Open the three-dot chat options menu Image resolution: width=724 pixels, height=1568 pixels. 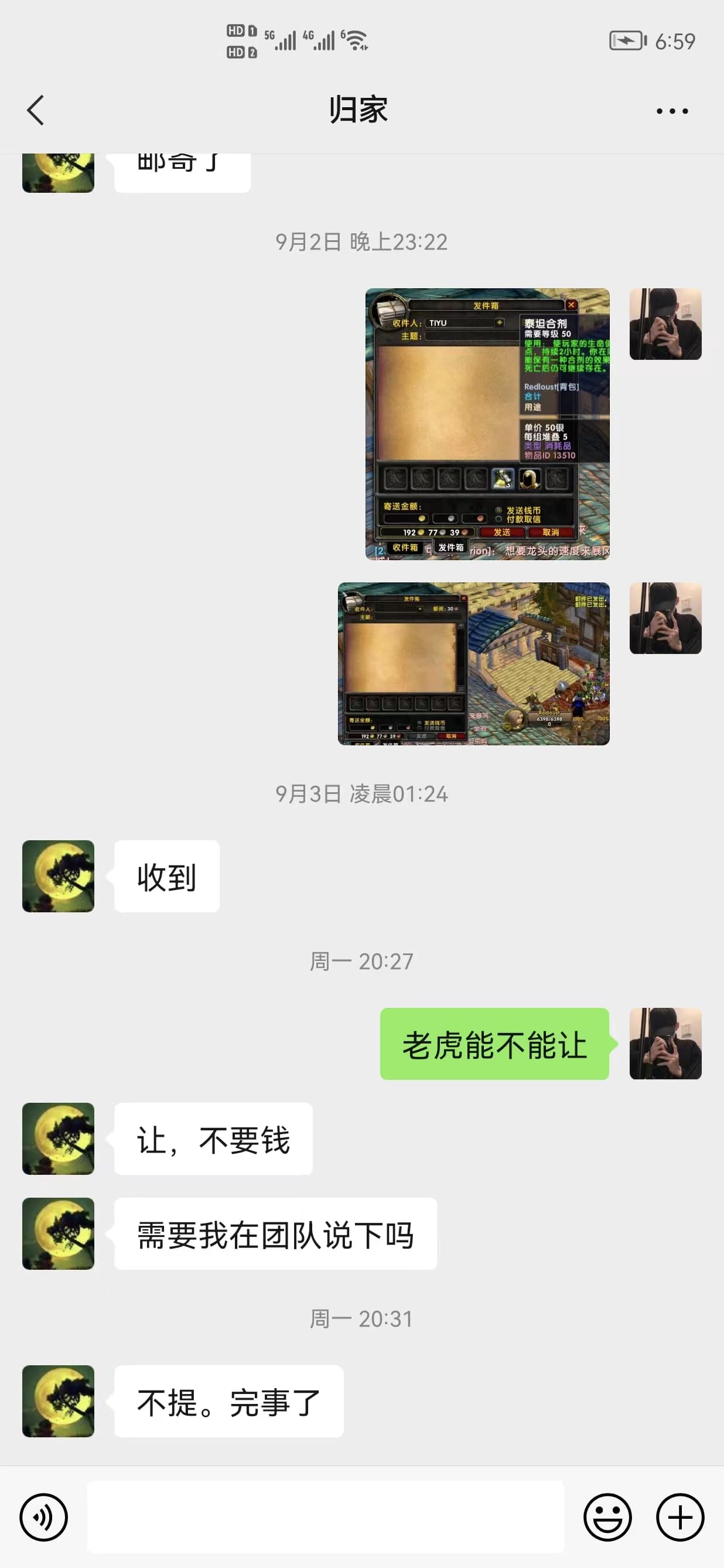click(672, 111)
